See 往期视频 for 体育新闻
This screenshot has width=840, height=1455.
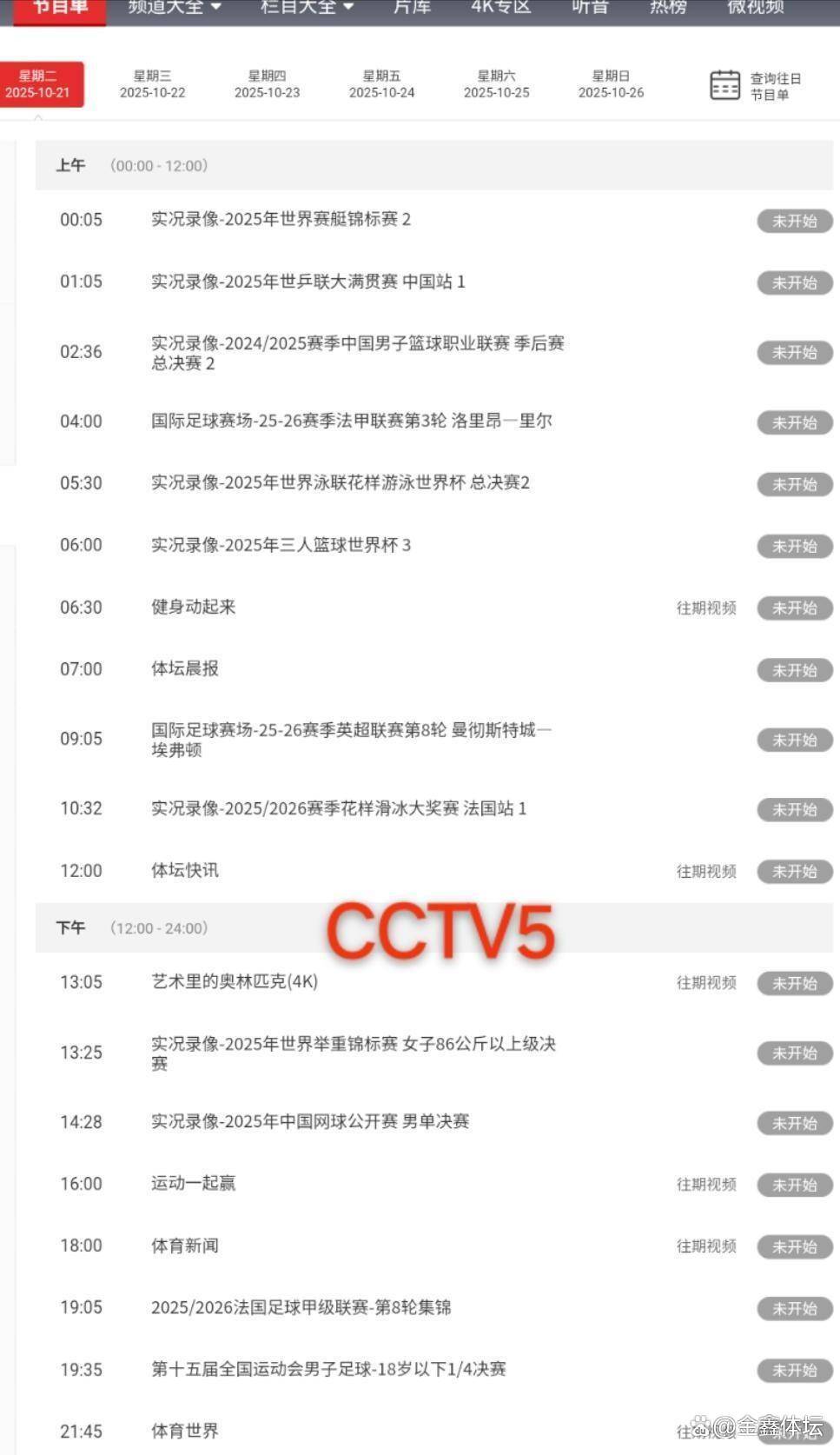point(706,1246)
